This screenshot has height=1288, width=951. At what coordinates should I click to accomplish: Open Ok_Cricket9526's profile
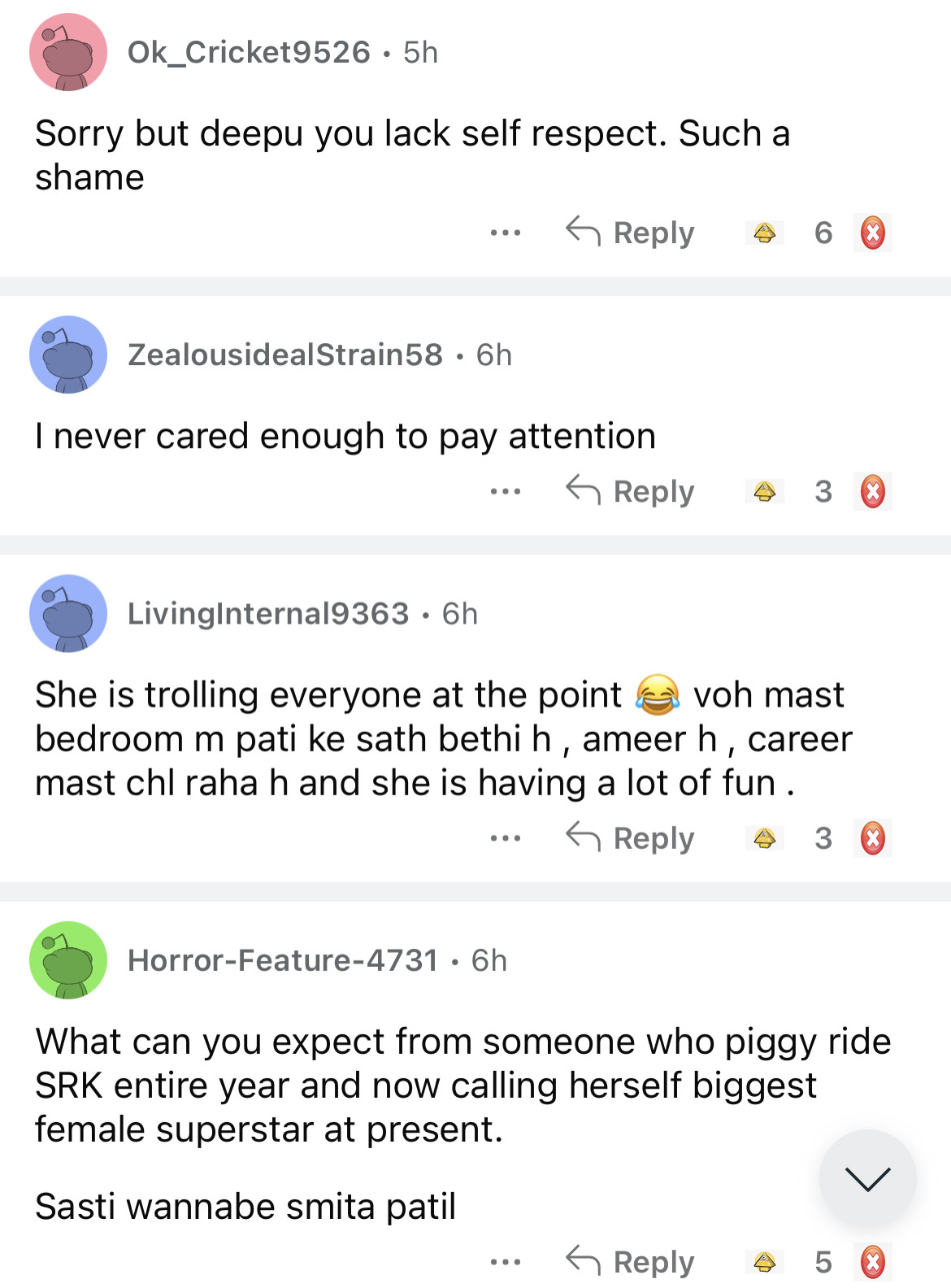click(x=249, y=53)
